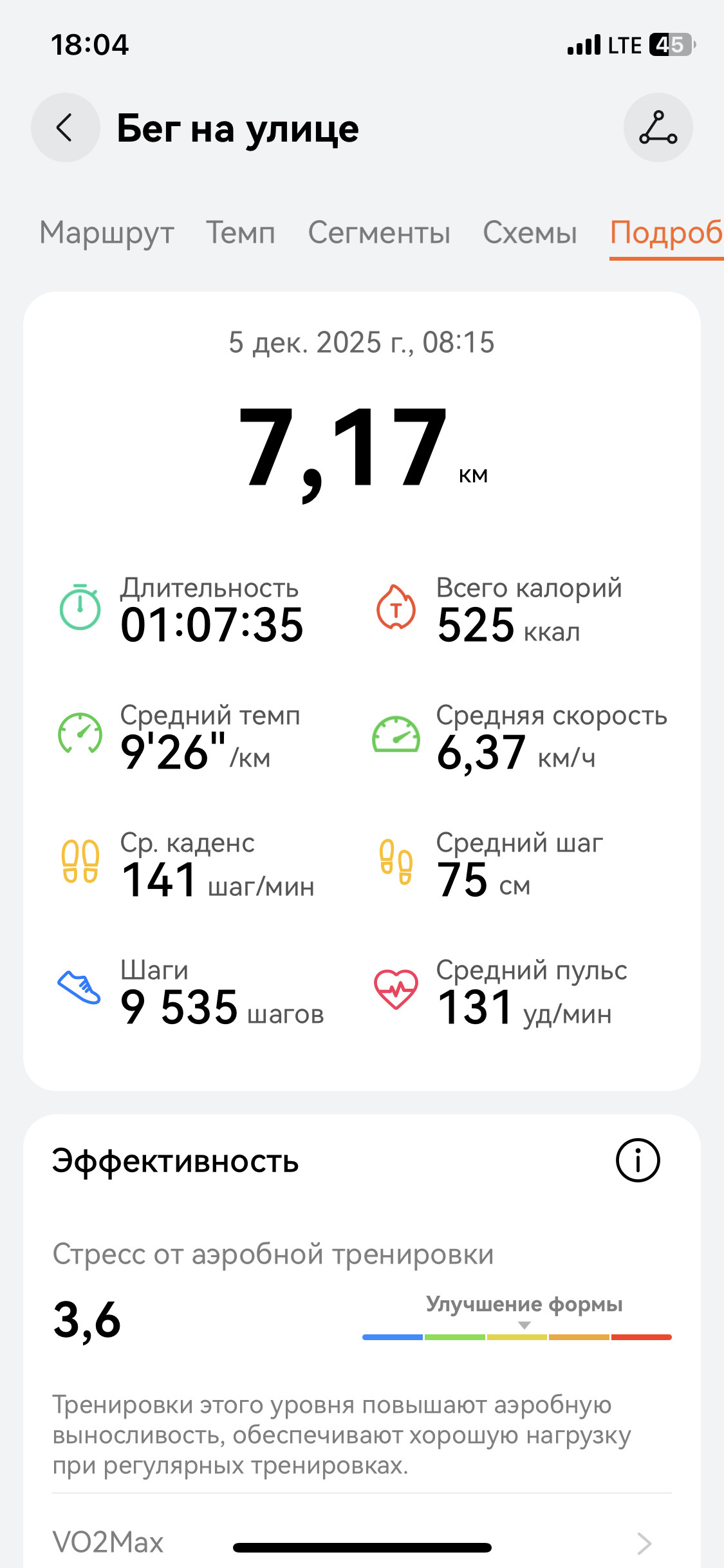Select the Темп tab
This screenshot has width=724, height=1568.
(x=241, y=232)
